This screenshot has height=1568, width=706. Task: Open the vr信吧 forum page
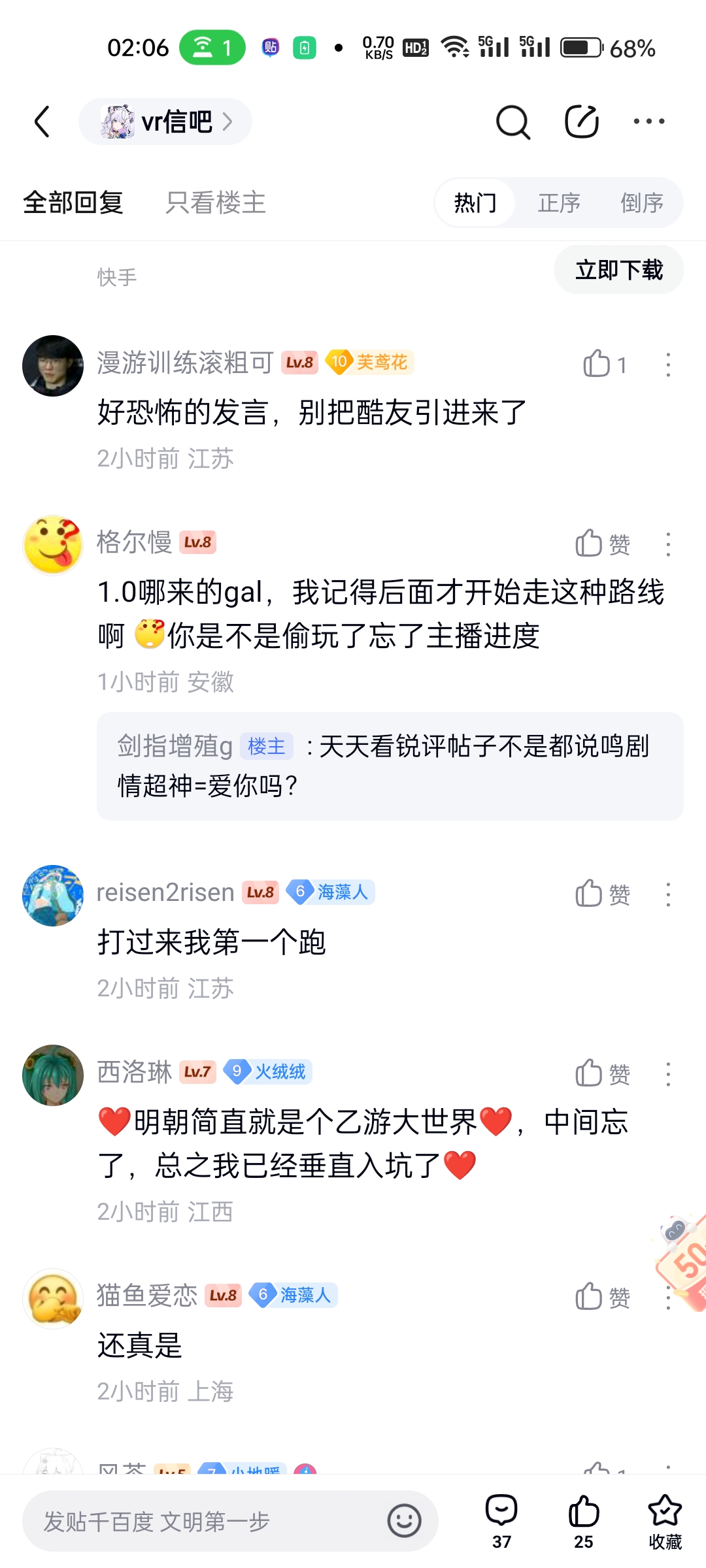166,122
